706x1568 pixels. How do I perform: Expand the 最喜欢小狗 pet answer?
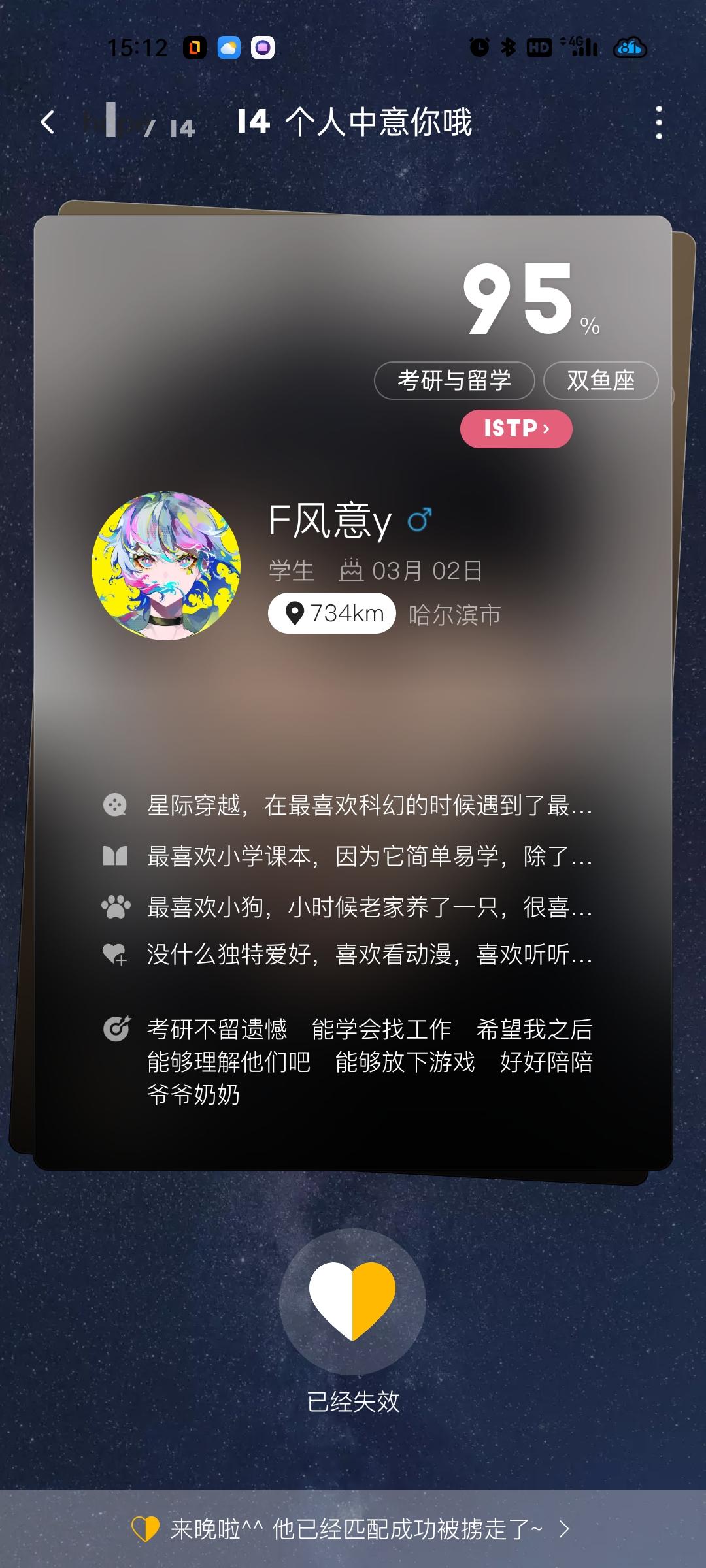369,907
